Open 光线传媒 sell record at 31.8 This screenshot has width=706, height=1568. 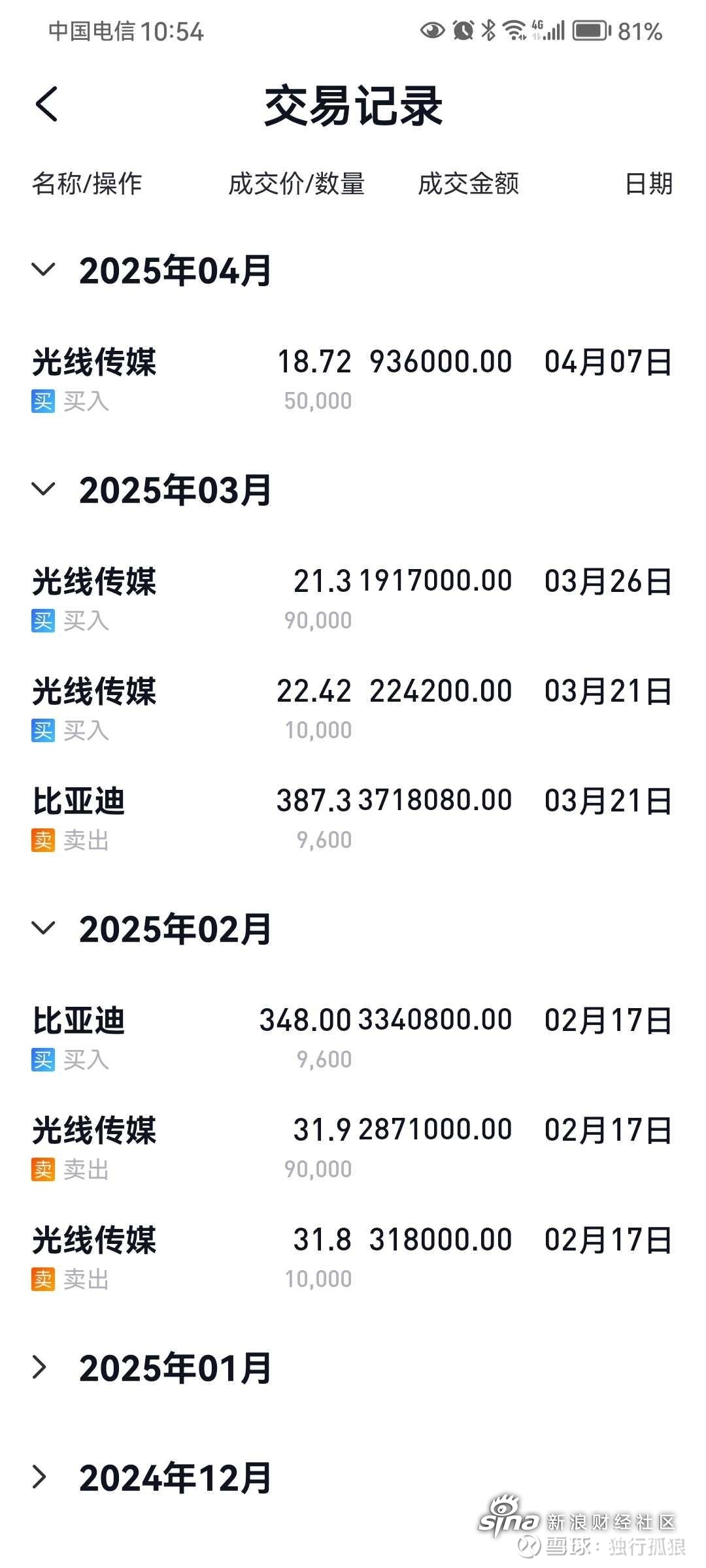(353, 1258)
